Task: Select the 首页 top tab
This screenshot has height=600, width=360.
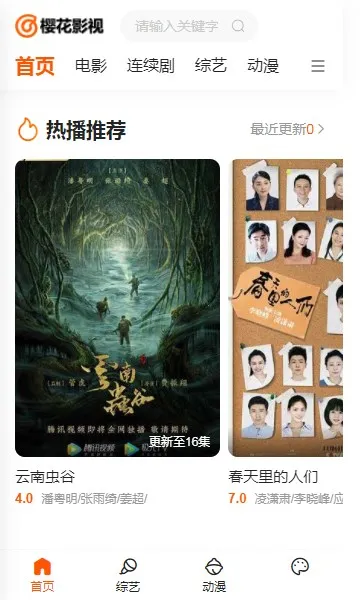Action: point(35,66)
